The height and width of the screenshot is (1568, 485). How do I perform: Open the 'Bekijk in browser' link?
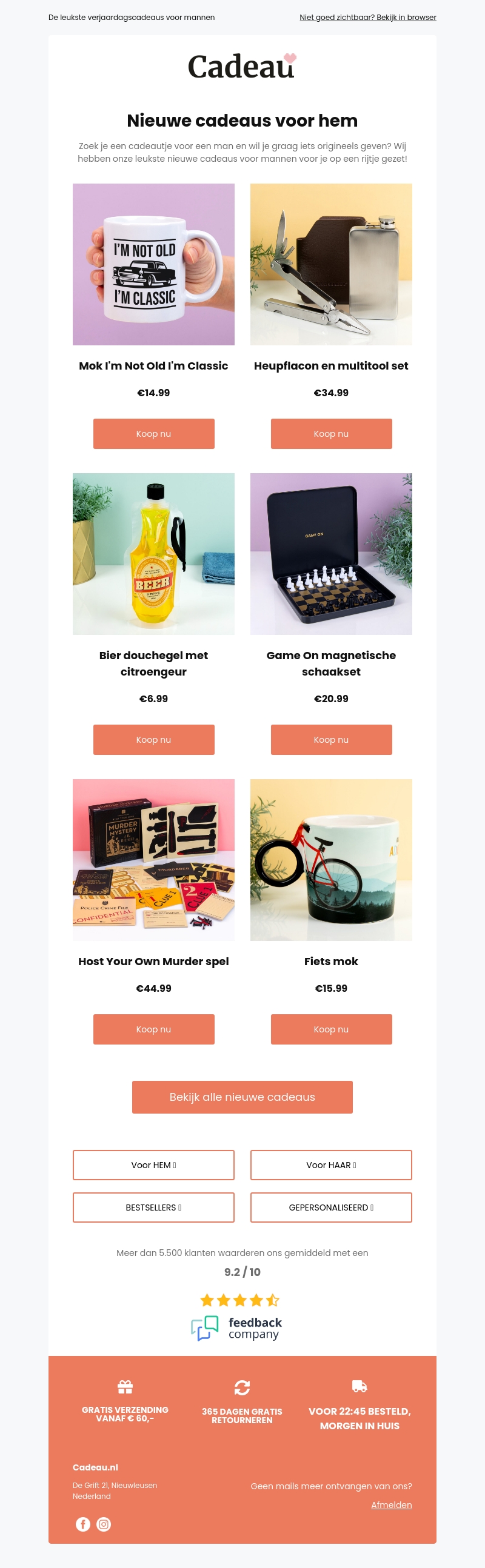coord(367,18)
